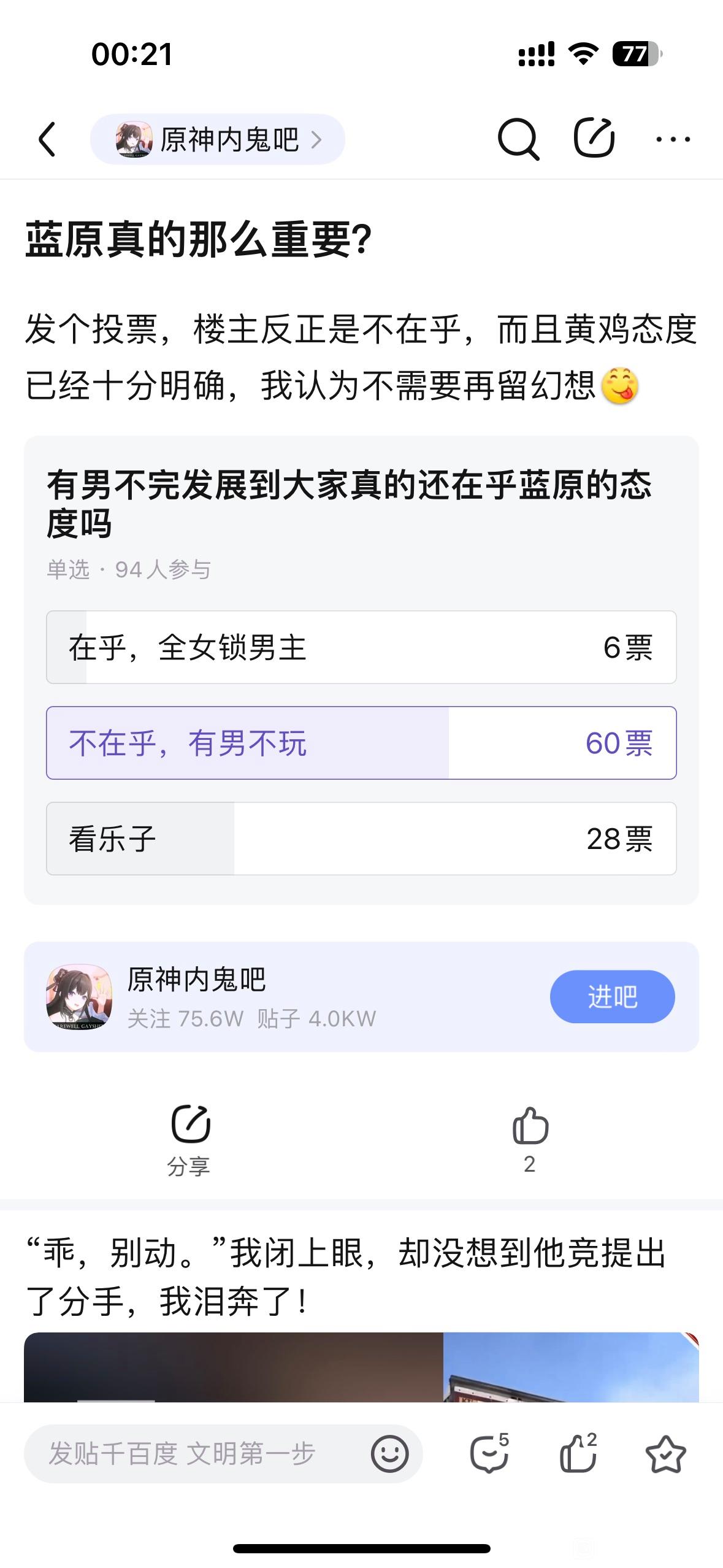Enter the forum with 进吧 button
This screenshot has width=723, height=1568.
pos(612,996)
